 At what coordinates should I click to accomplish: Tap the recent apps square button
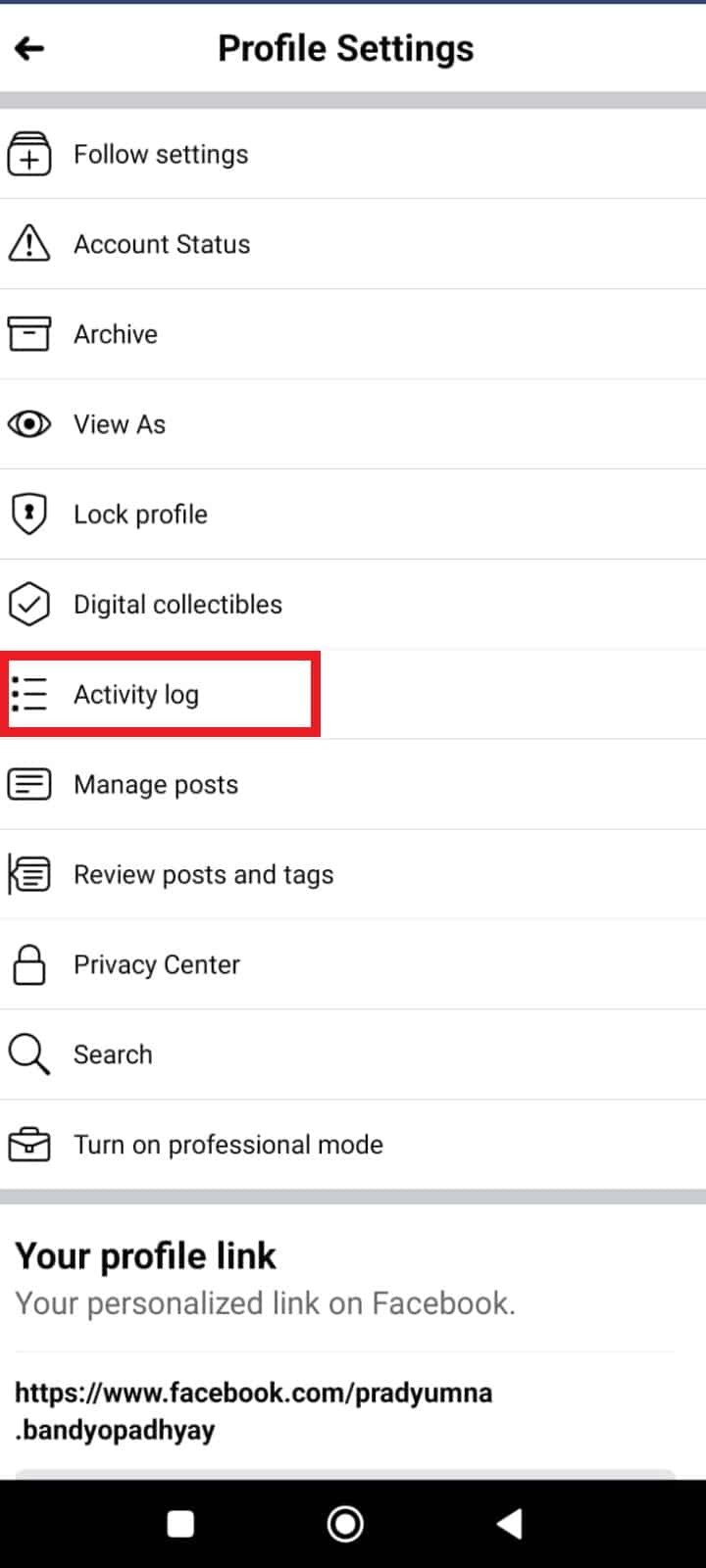[180, 1525]
